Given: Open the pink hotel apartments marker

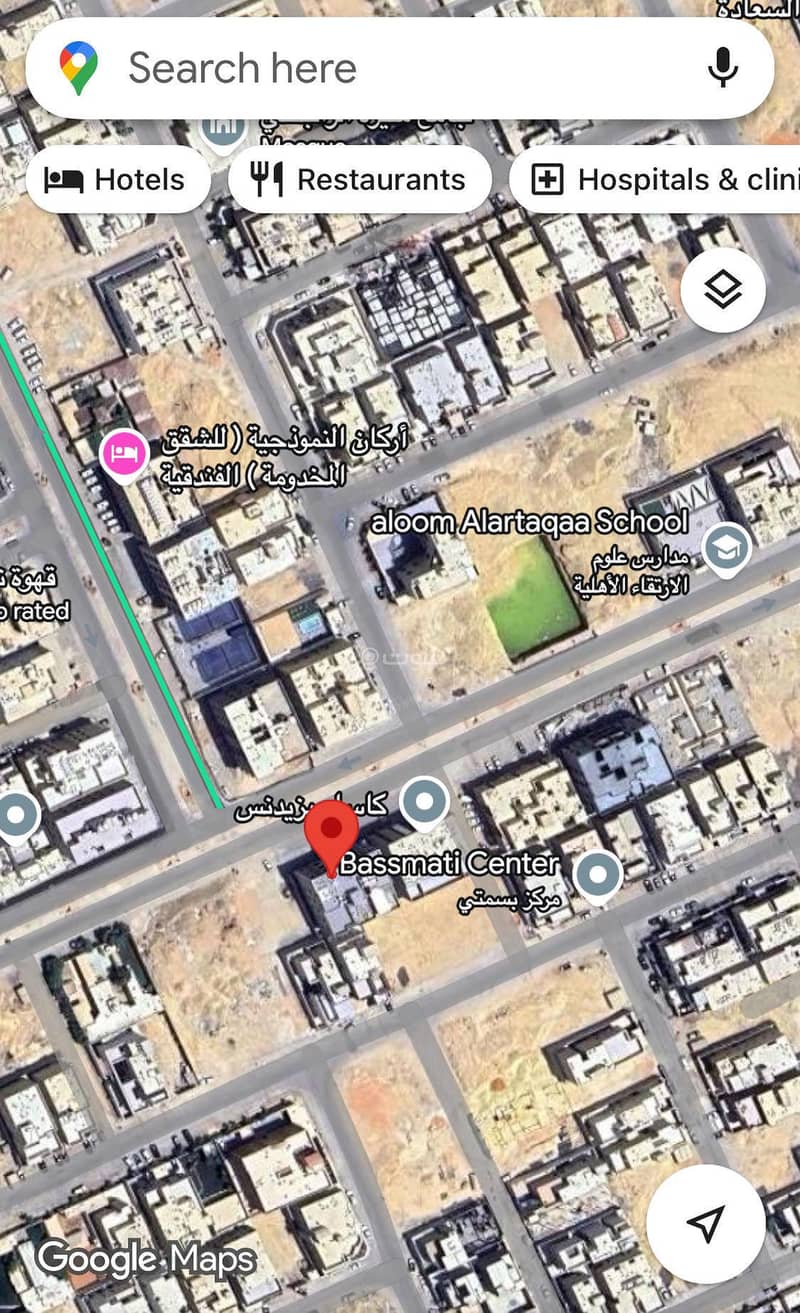Looking at the screenshot, I should [x=125, y=455].
